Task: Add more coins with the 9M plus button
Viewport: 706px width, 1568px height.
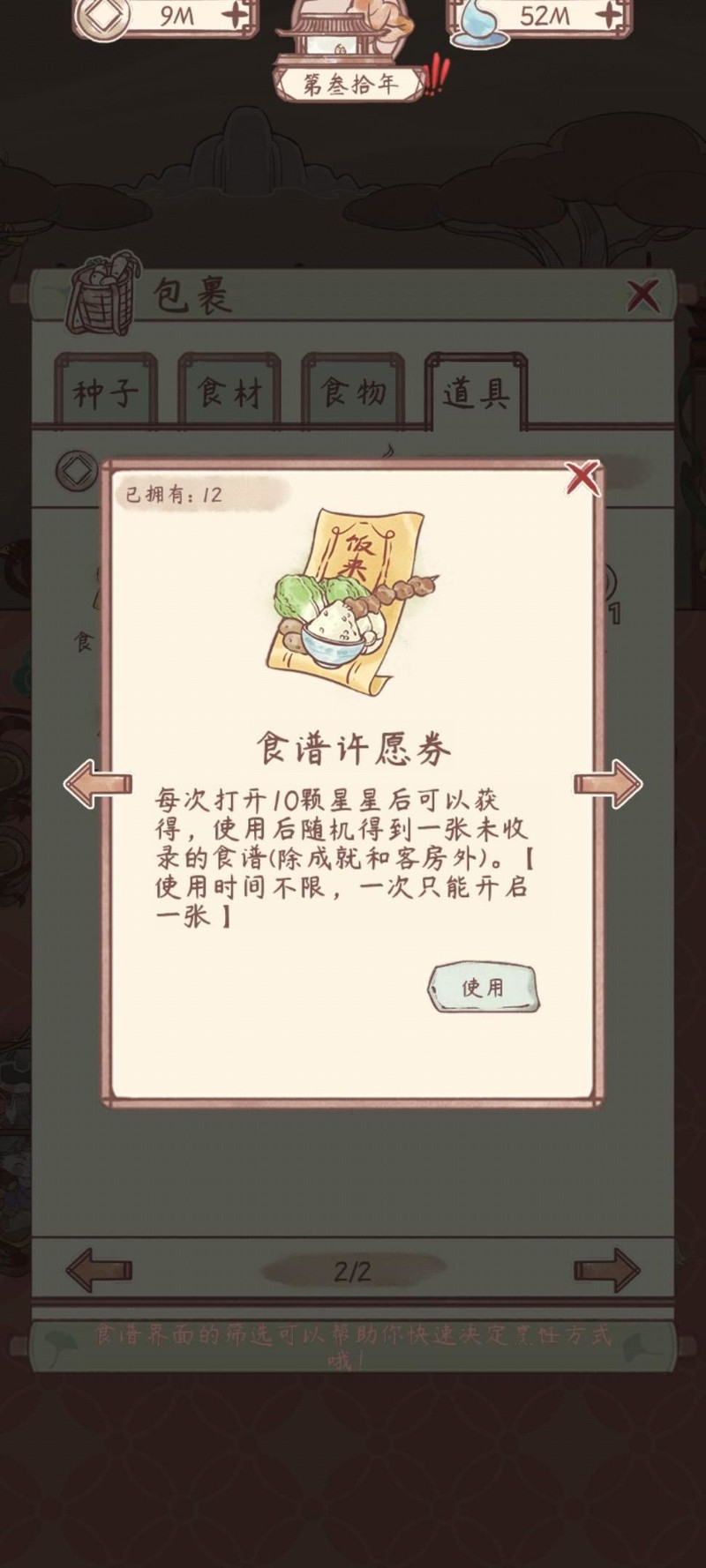Action: pos(236,15)
